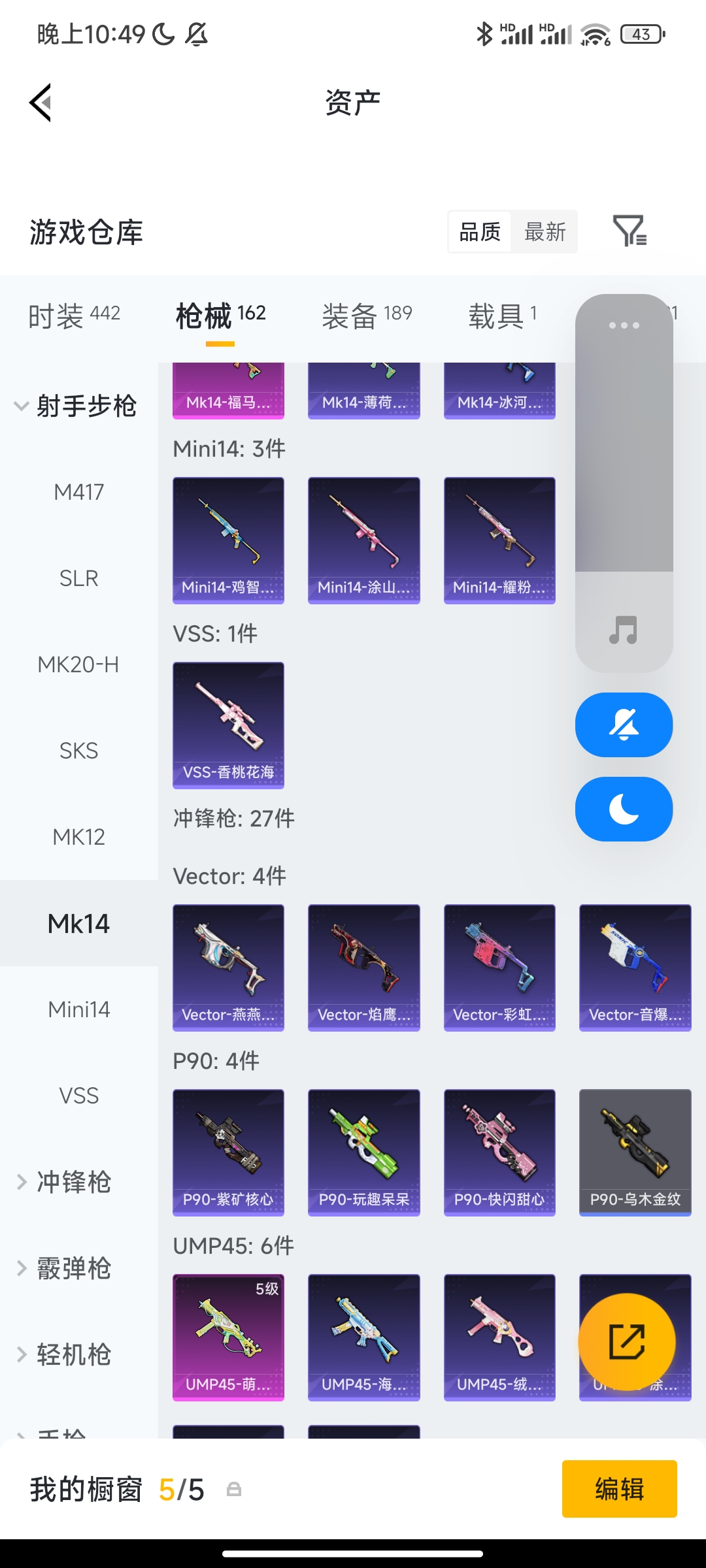Sort the warehouse by 品质

480,232
